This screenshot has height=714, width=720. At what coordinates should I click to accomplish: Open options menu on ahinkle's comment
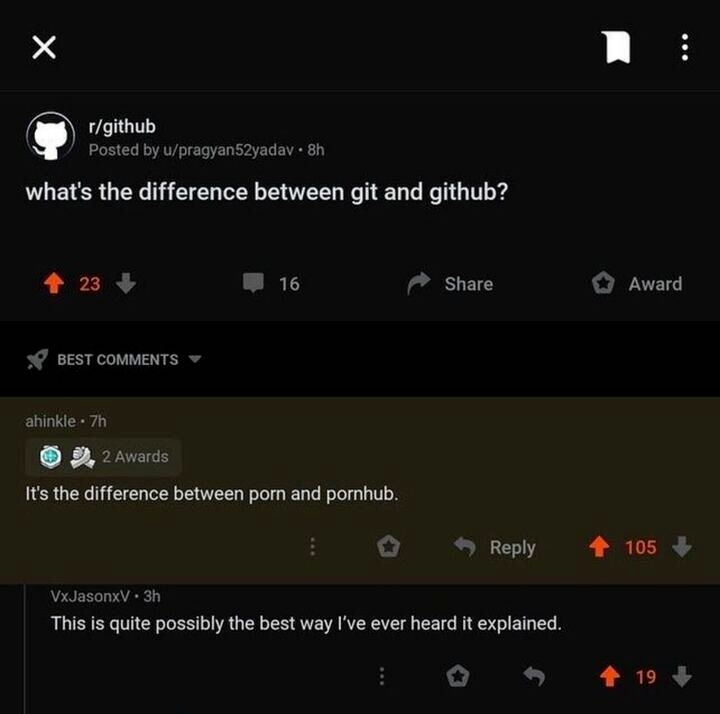tap(313, 547)
